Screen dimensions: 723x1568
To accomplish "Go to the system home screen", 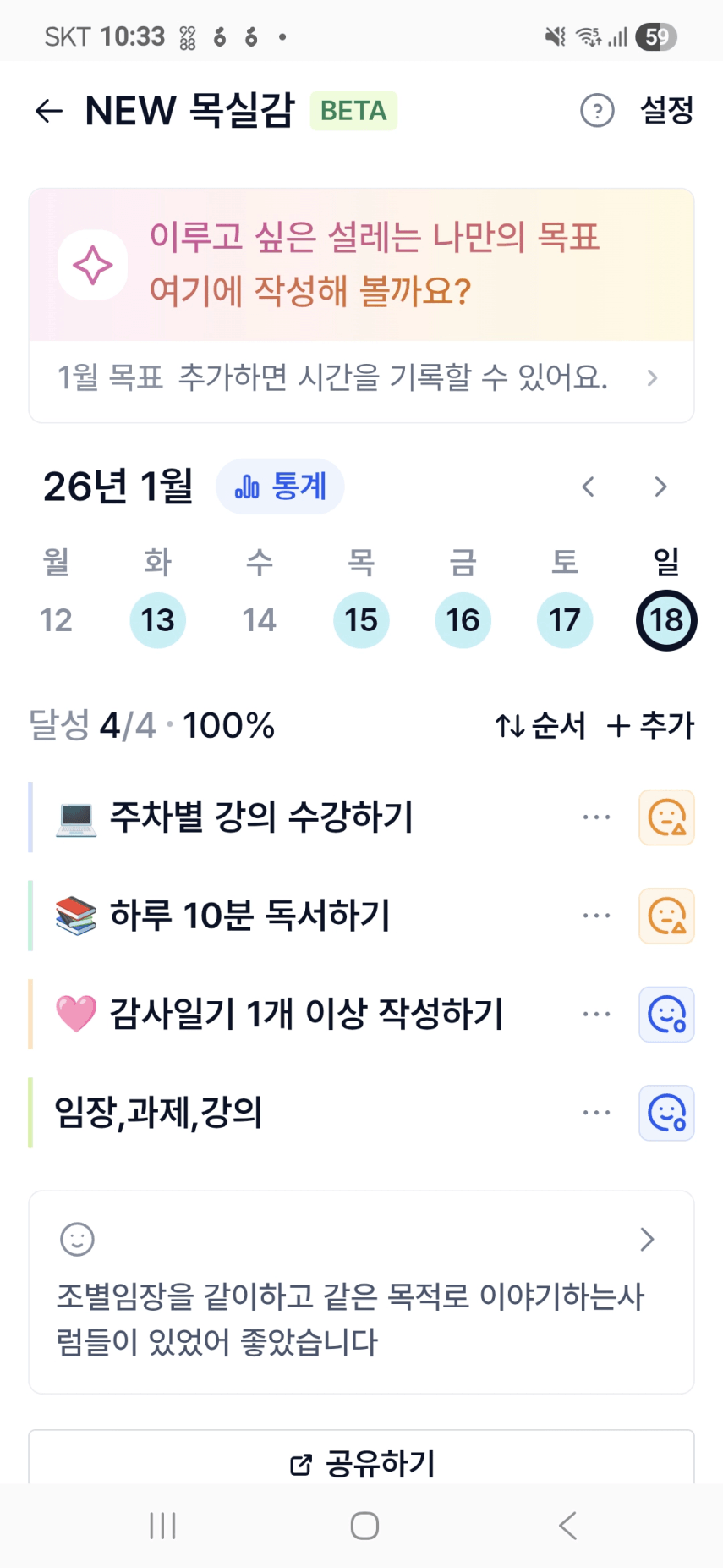I will (364, 1526).
